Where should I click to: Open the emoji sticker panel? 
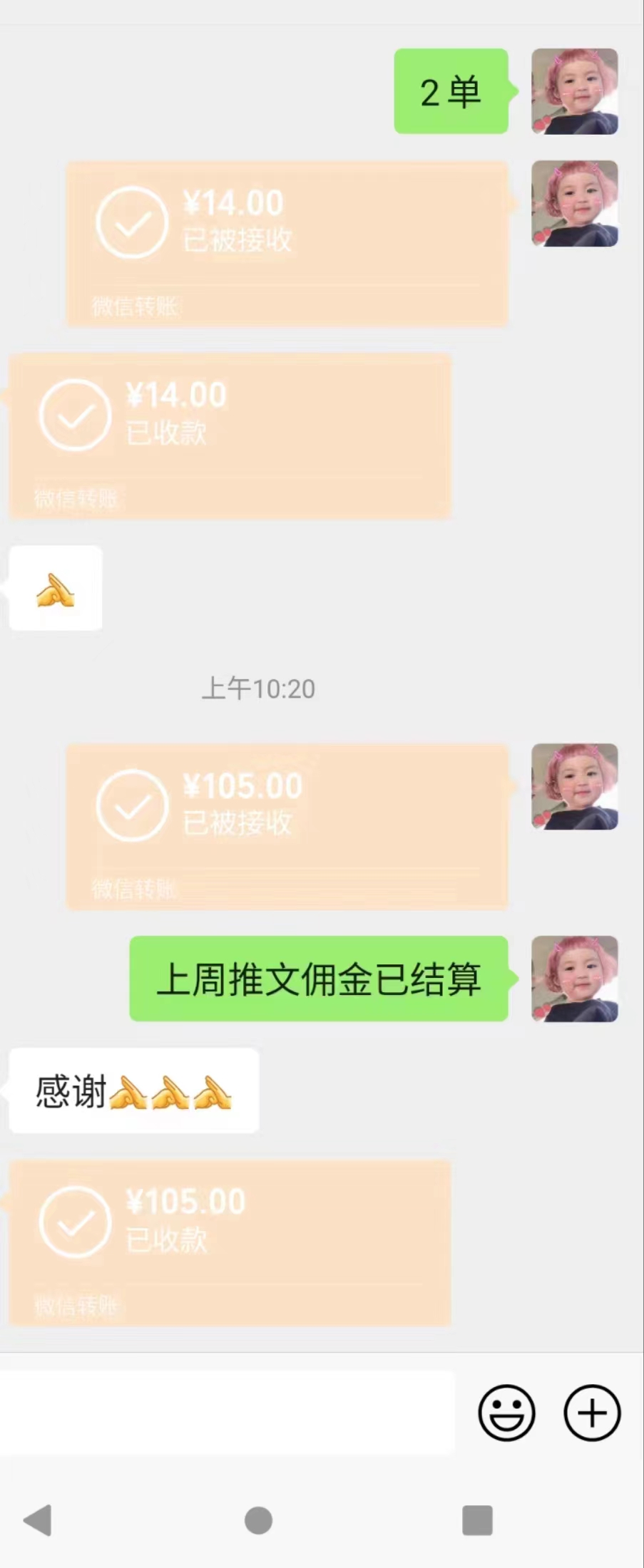pyautogui.click(x=506, y=1412)
